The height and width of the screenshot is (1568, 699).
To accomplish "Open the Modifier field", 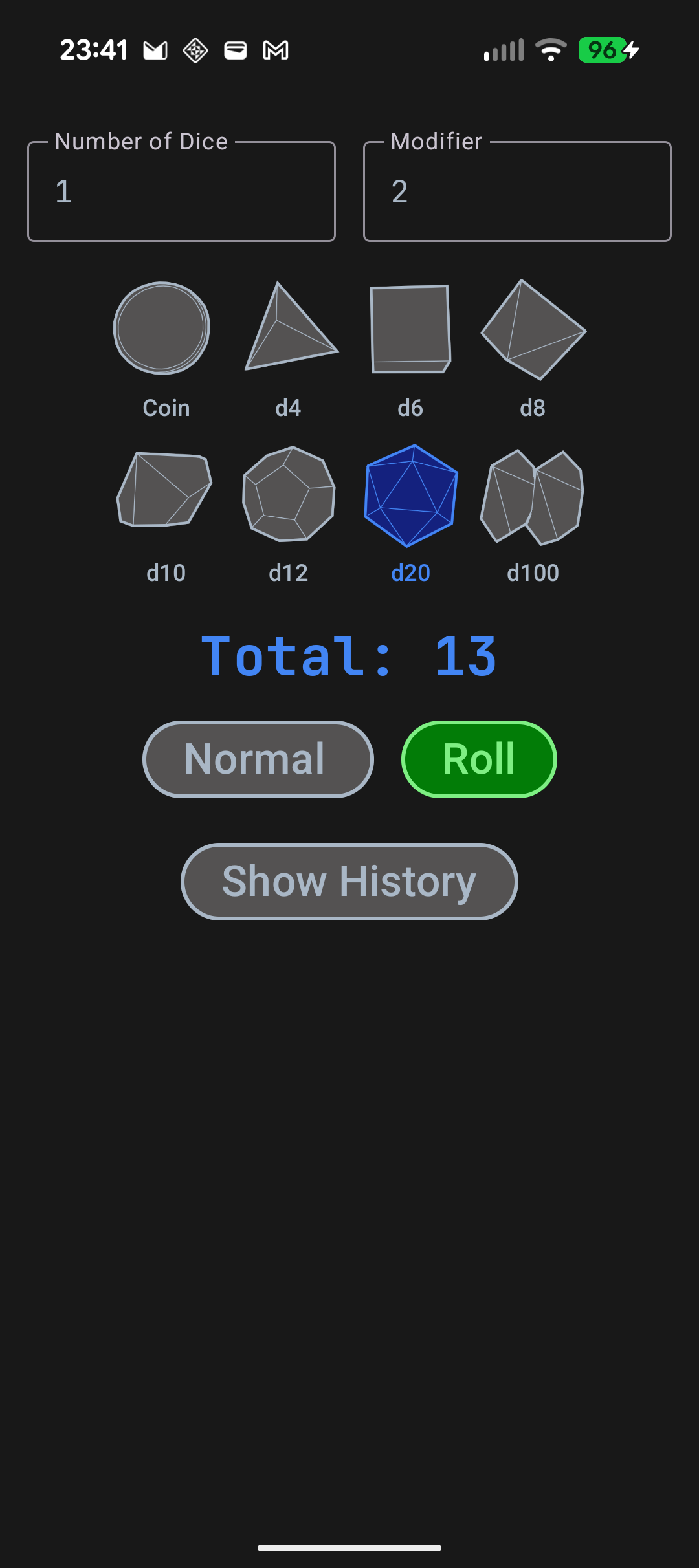I will point(517,191).
